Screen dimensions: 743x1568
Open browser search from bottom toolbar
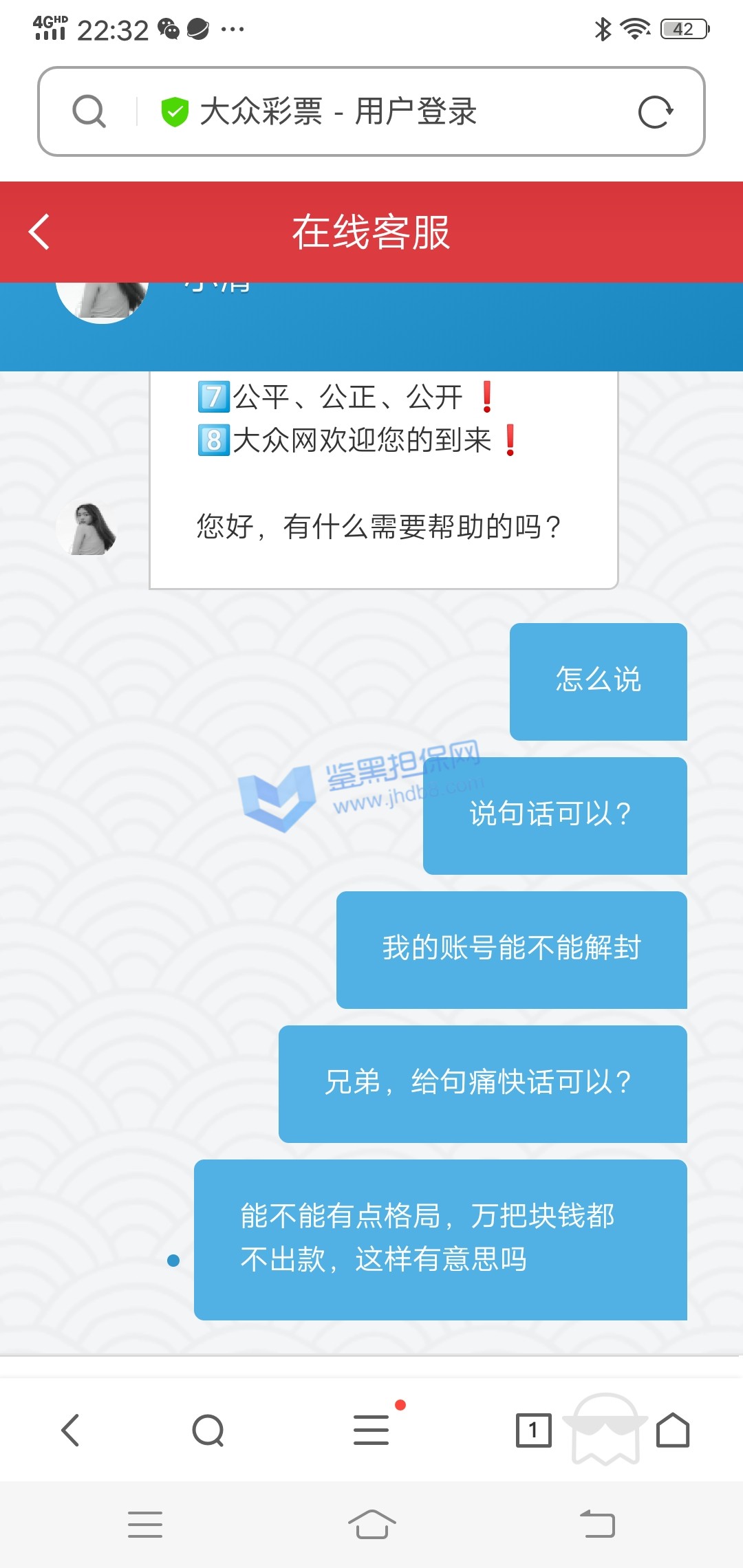click(208, 1430)
